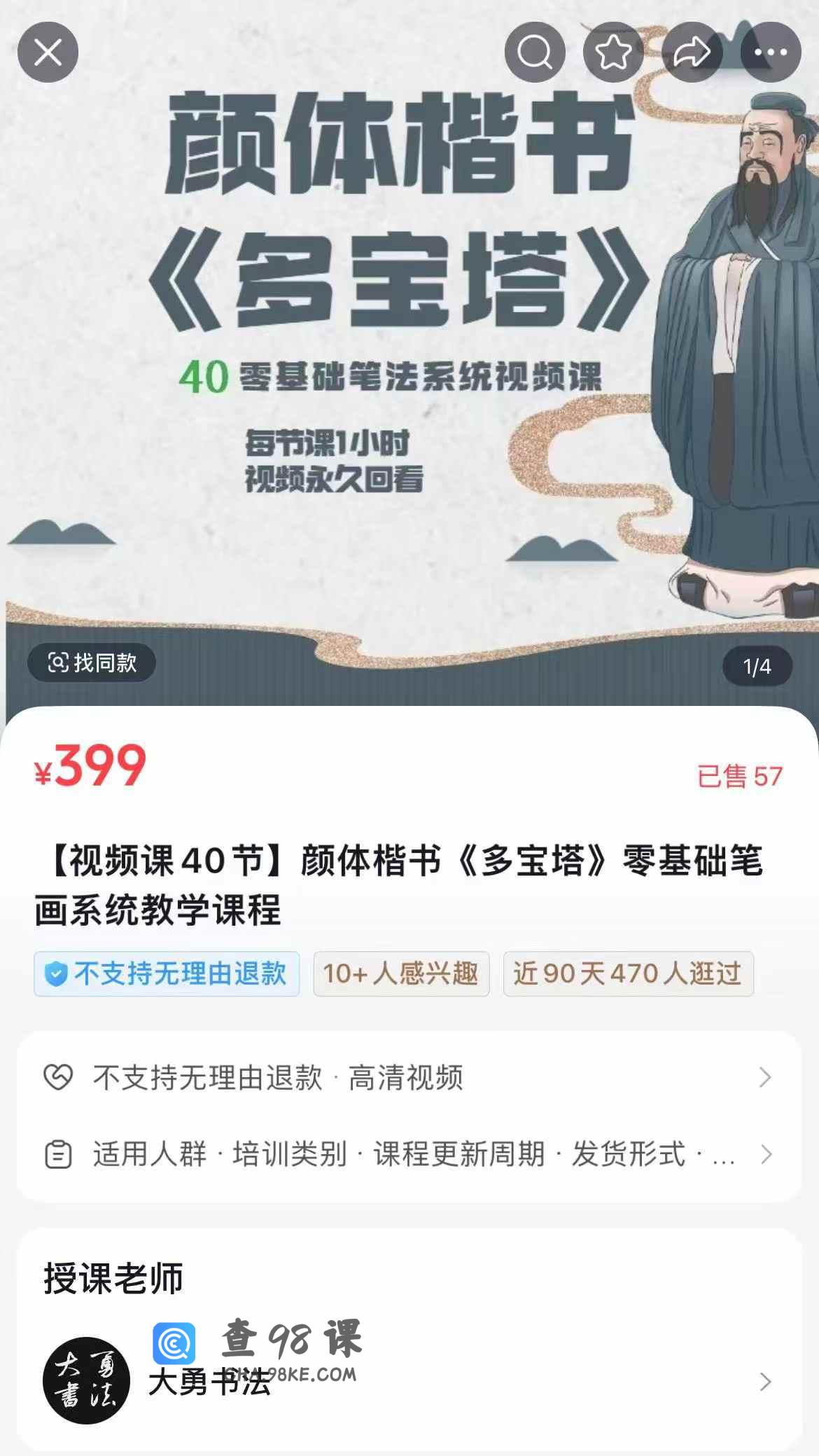Tap the blue 不支持无理由退款 tag
This screenshot has width=819, height=1456.
click(167, 973)
